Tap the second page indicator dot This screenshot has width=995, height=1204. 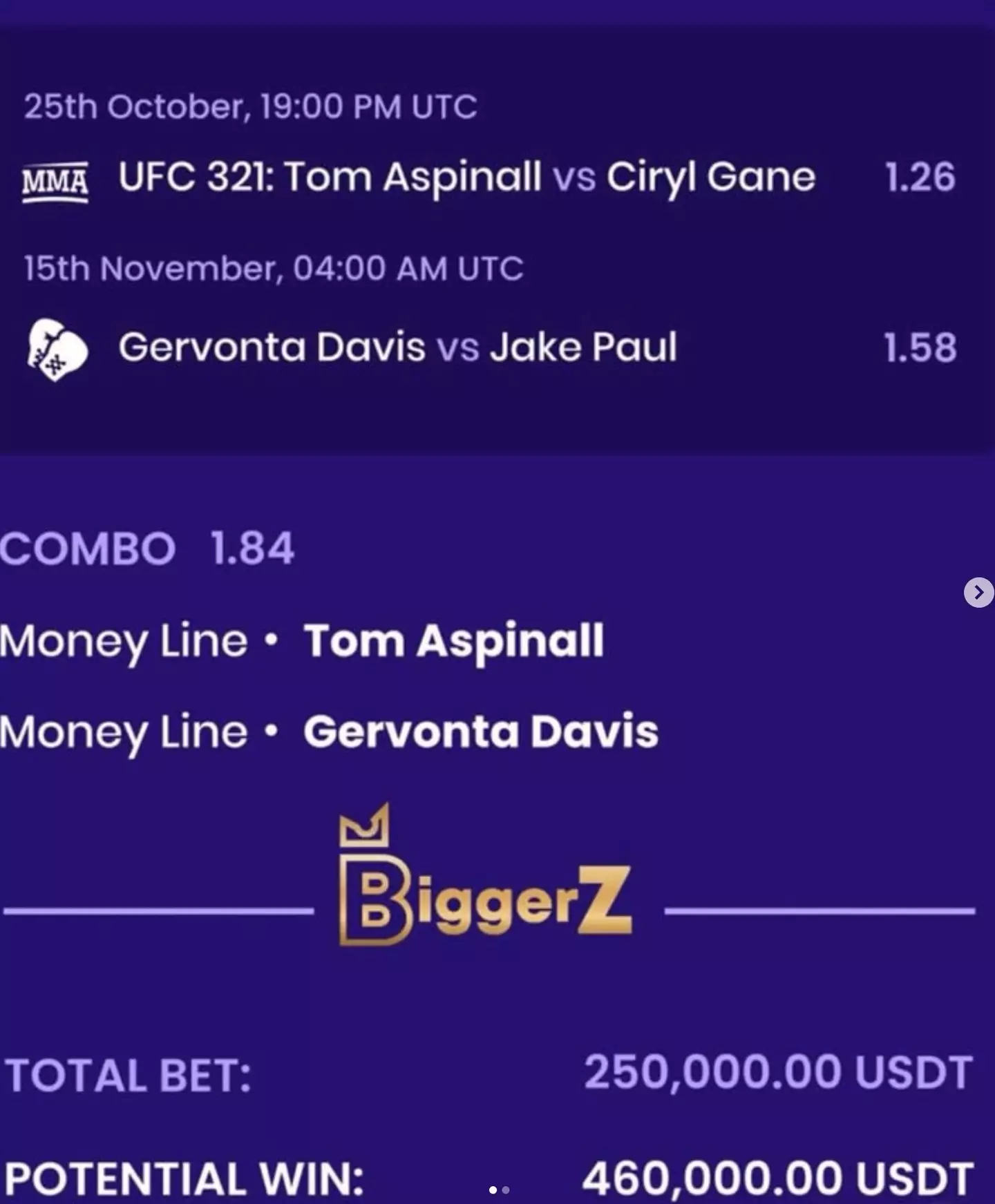click(x=506, y=1189)
